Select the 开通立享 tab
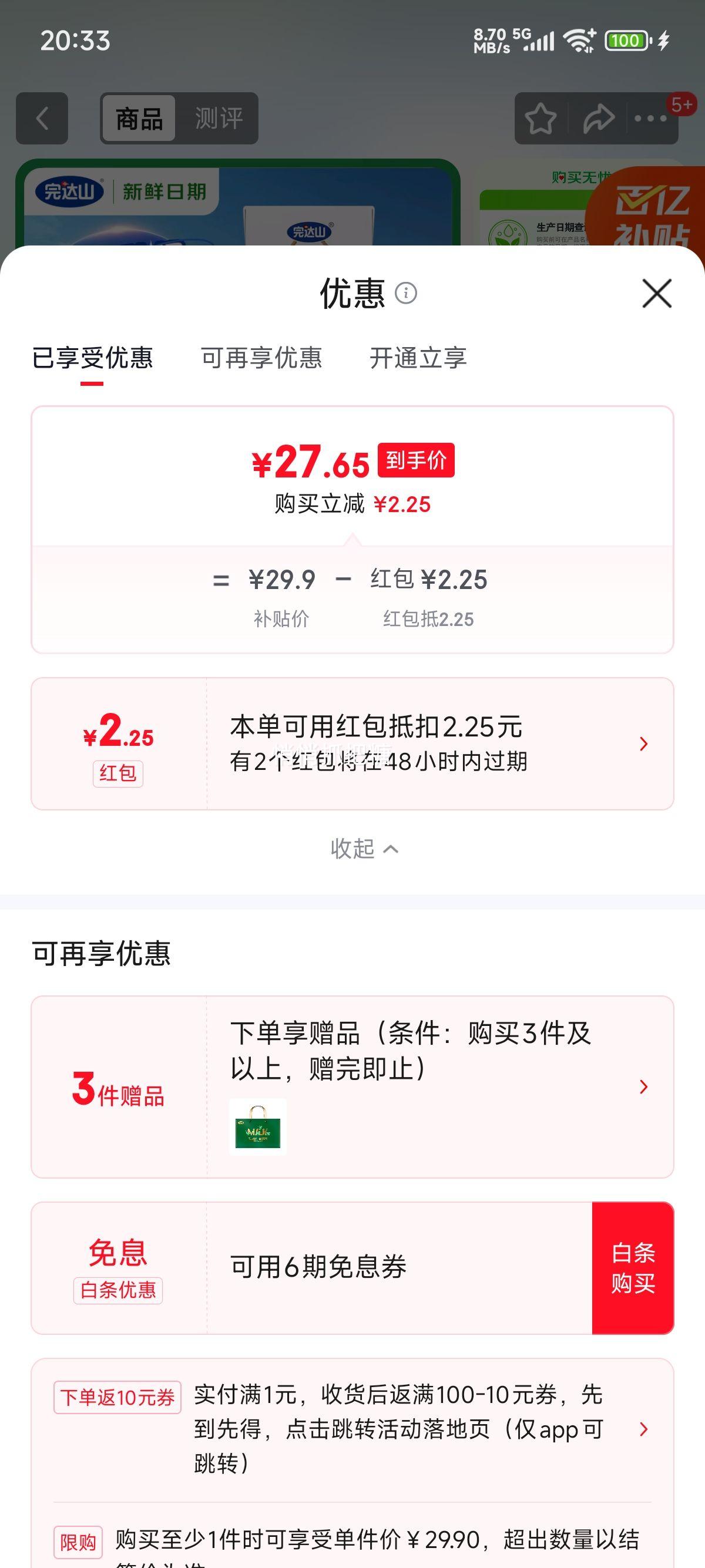The image size is (705, 1568). pos(418,358)
